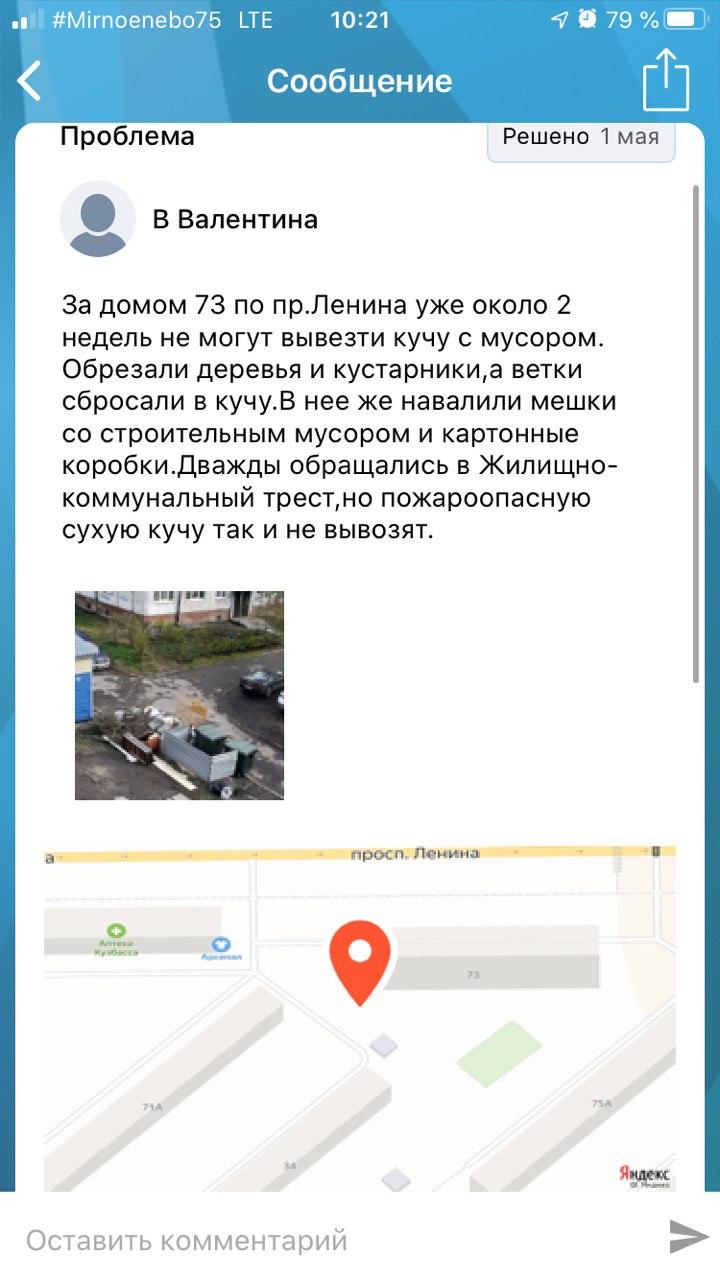Send the comment with the arrow icon
720x1280 pixels.
(x=688, y=1237)
